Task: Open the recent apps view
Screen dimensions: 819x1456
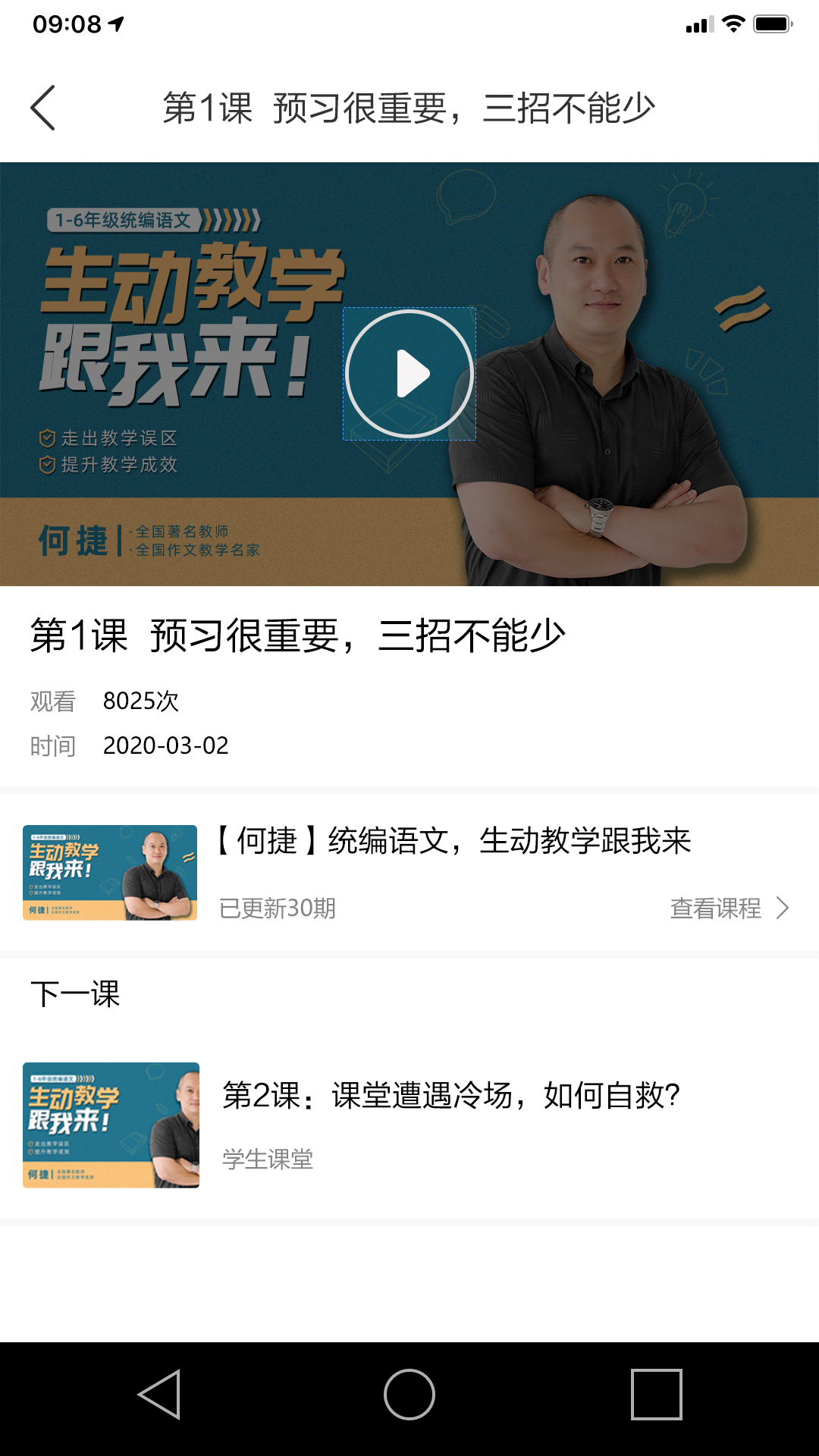Action: (x=656, y=1394)
